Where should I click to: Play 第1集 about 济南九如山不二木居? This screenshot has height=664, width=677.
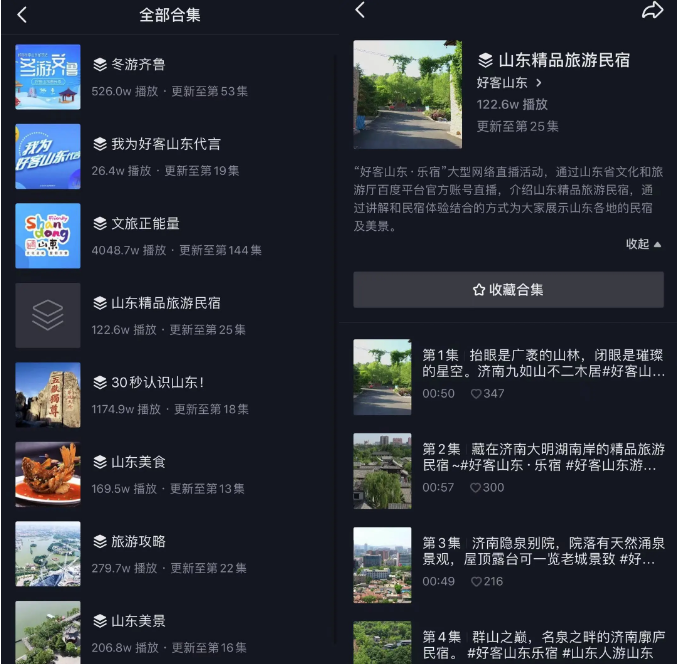coord(508,375)
